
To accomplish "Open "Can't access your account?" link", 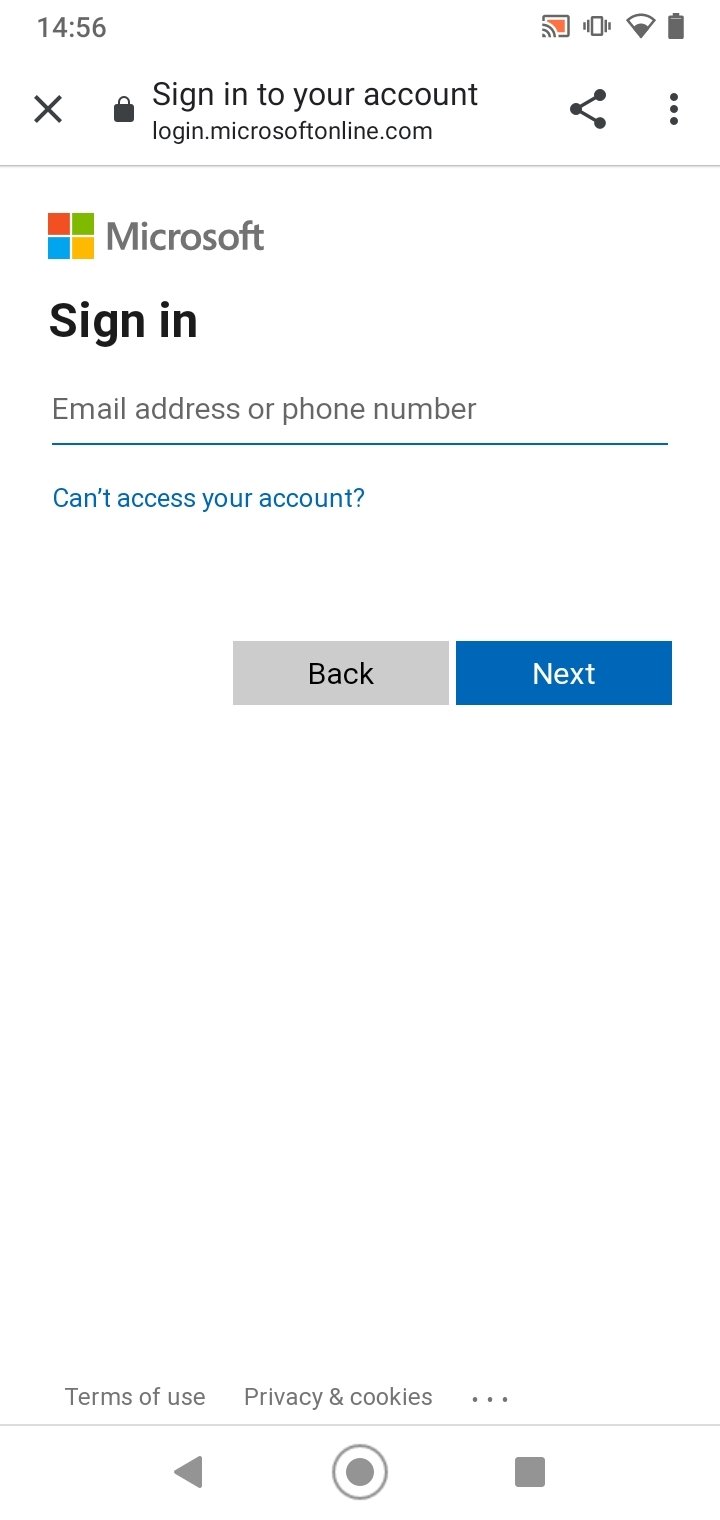I will [208, 498].
